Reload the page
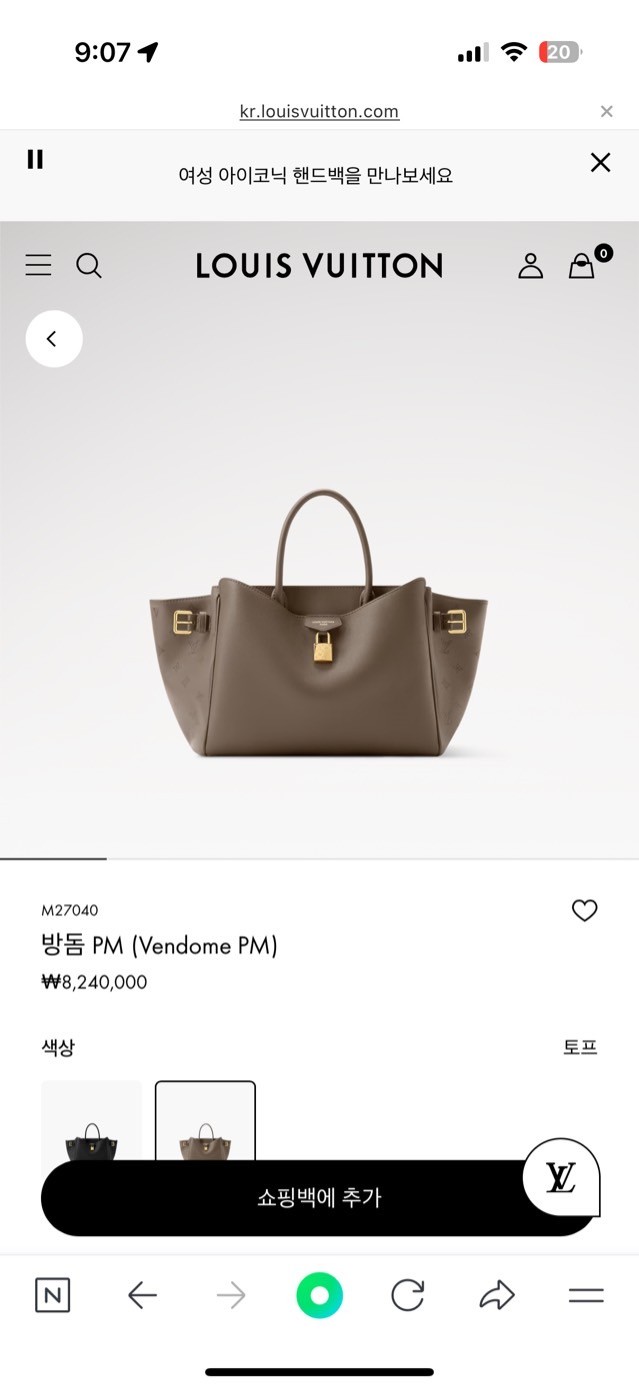639x1391 pixels. (407, 1297)
